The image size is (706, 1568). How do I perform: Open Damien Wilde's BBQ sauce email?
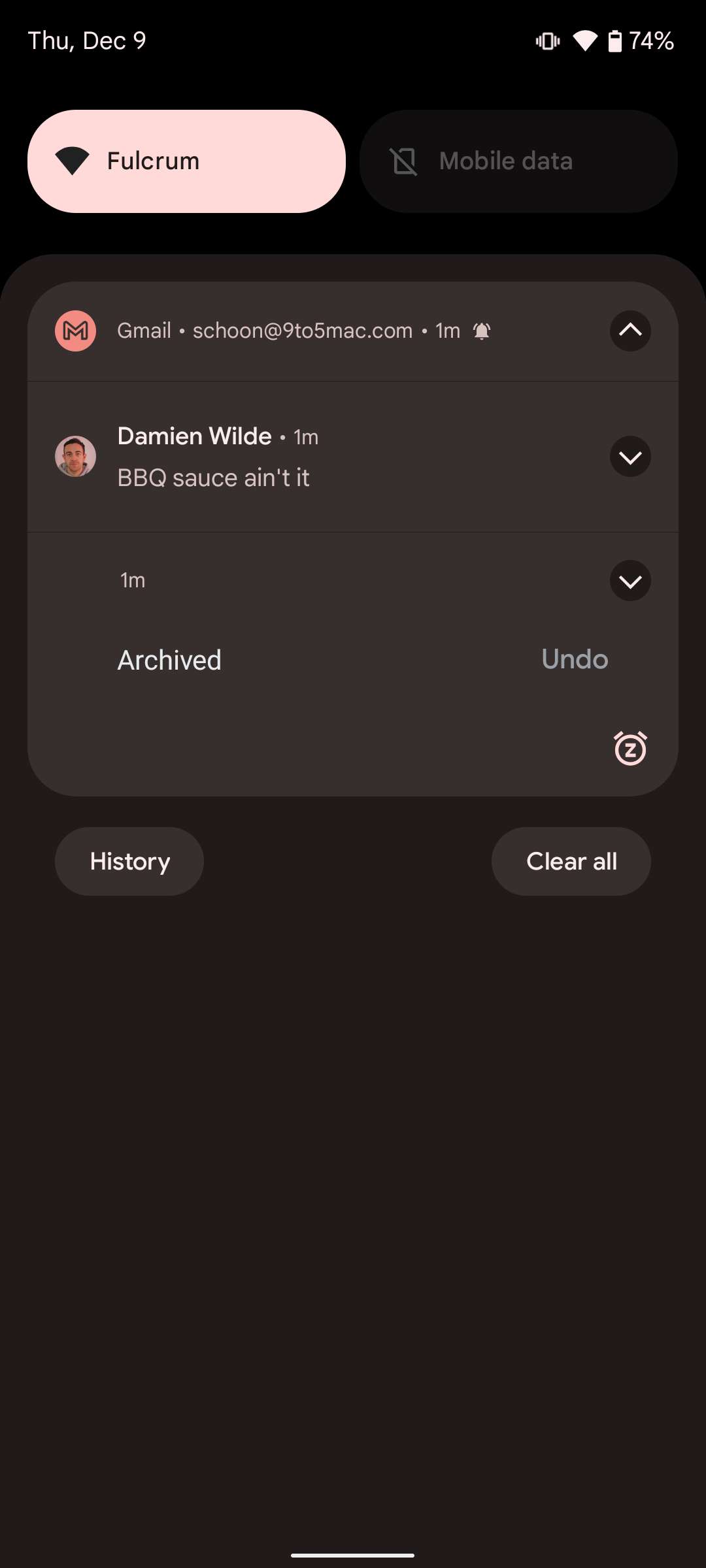(x=353, y=457)
